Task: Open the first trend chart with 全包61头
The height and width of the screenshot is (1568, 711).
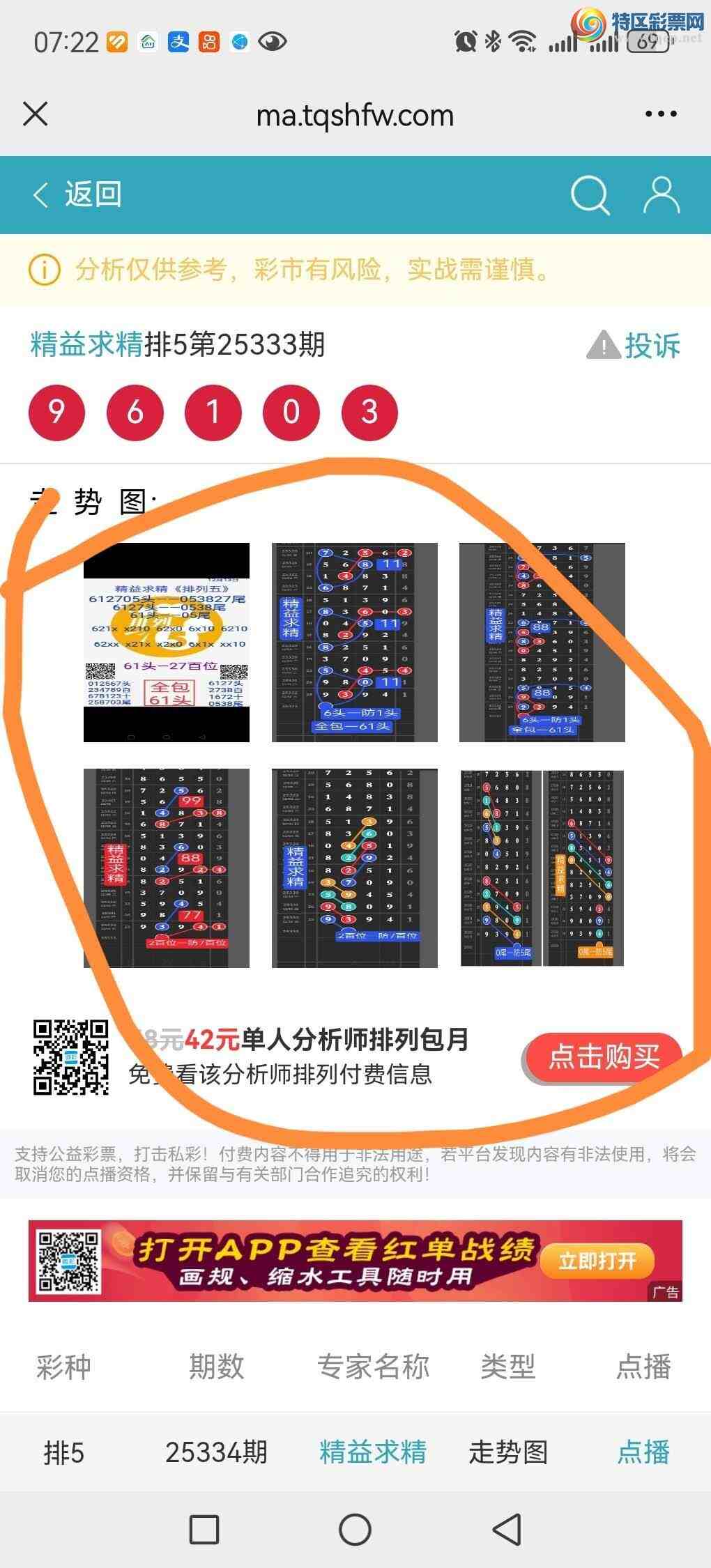Action: (167, 642)
